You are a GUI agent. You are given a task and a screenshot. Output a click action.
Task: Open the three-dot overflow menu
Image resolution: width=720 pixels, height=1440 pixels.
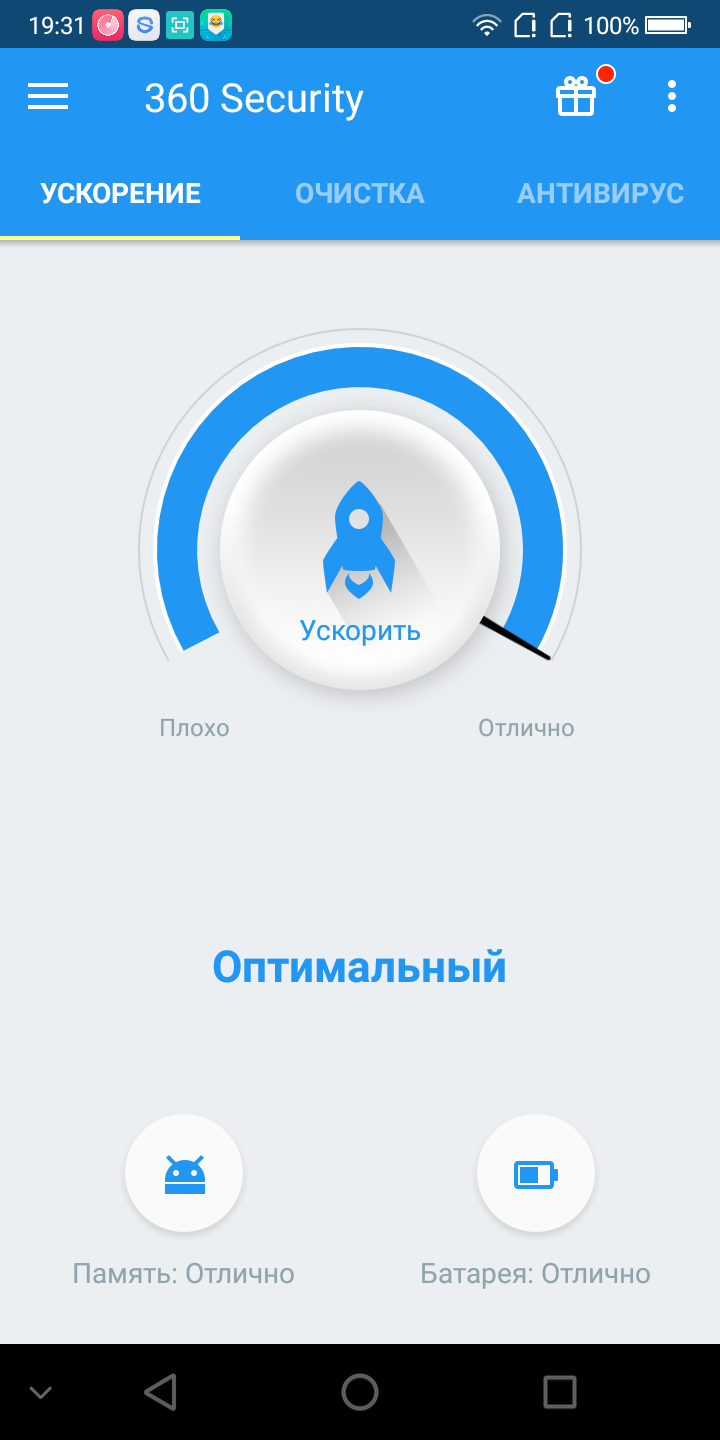(672, 97)
